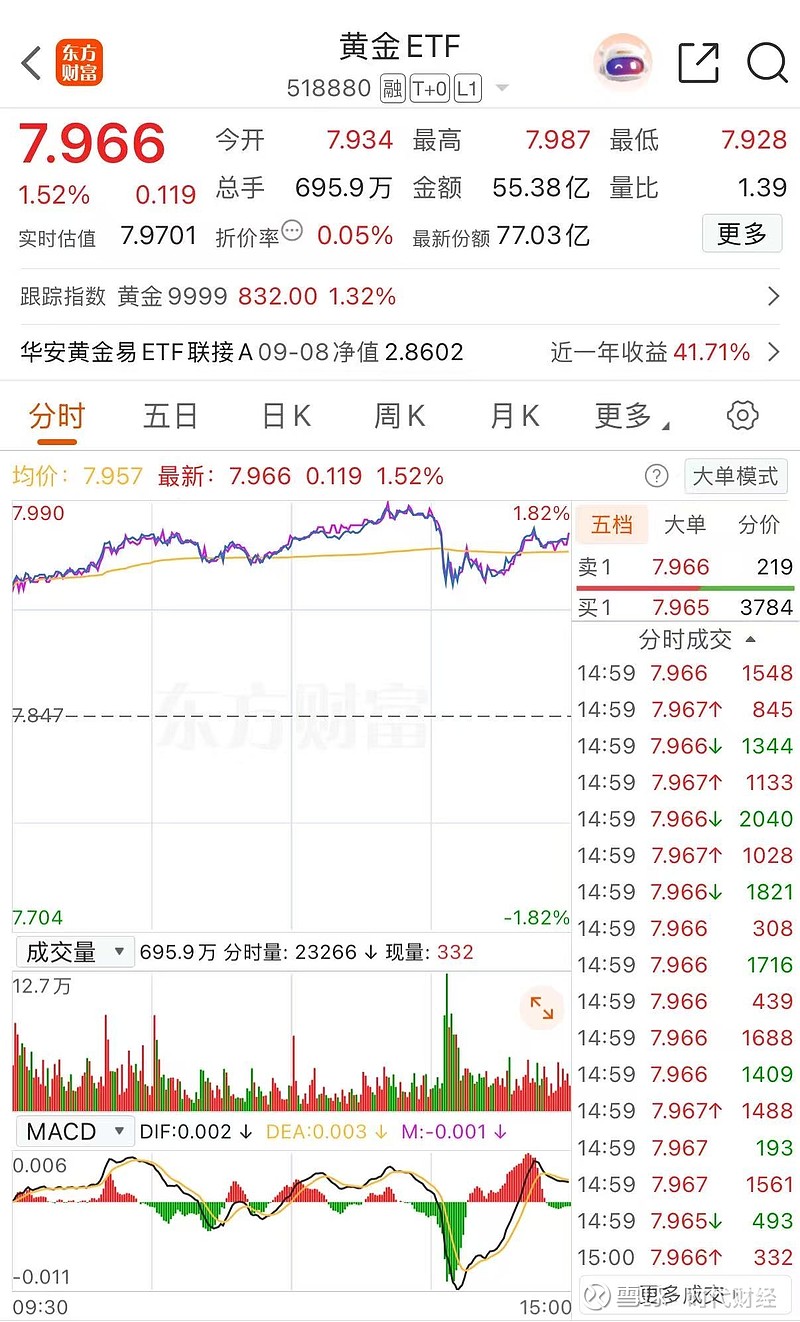Tap the fullscreen expand icon on volume chart
This screenshot has height=1322, width=800.
[541, 1010]
